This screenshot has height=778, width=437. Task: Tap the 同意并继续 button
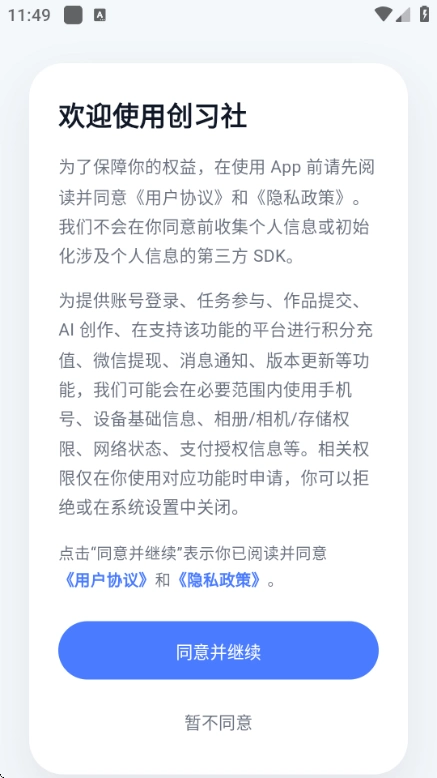click(x=218, y=650)
